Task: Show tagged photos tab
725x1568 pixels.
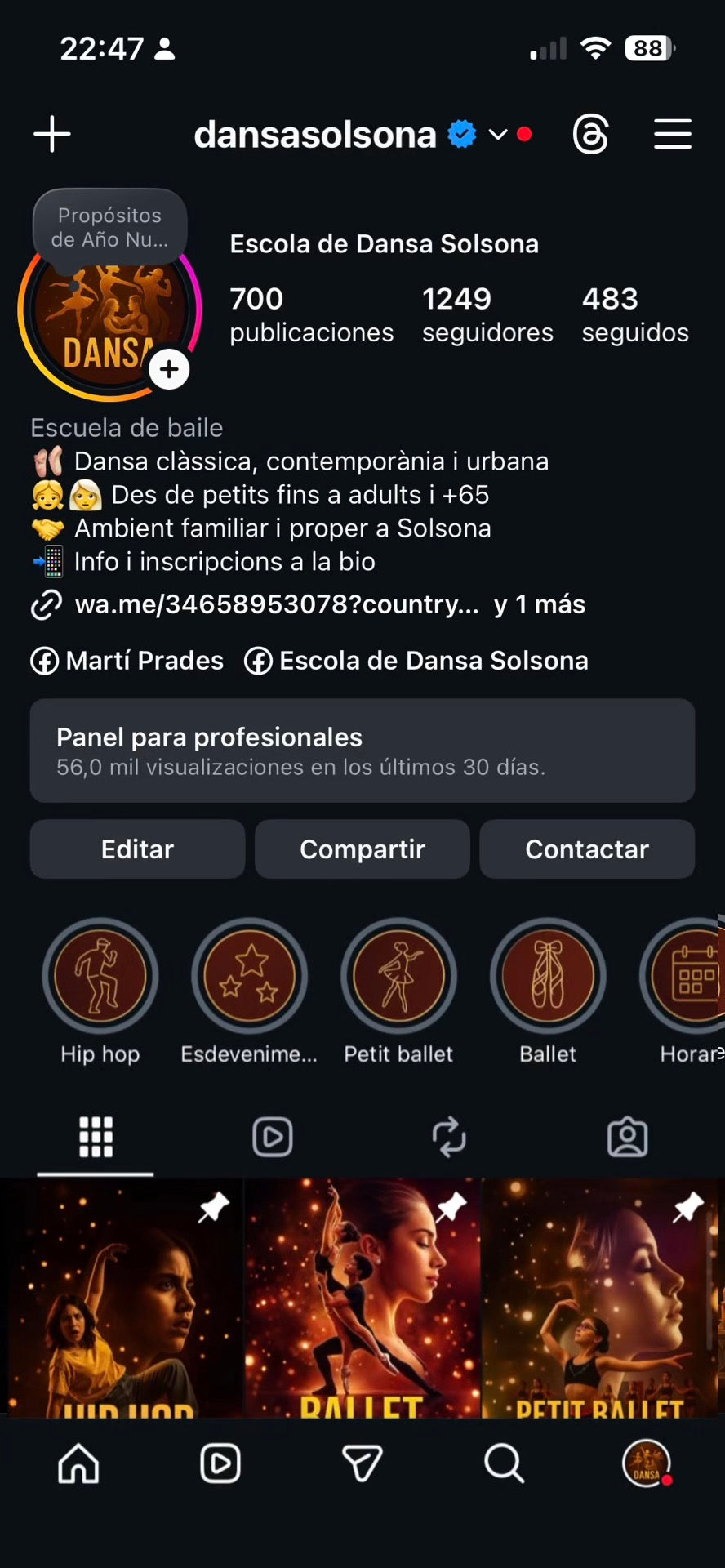Action: point(628,1137)
